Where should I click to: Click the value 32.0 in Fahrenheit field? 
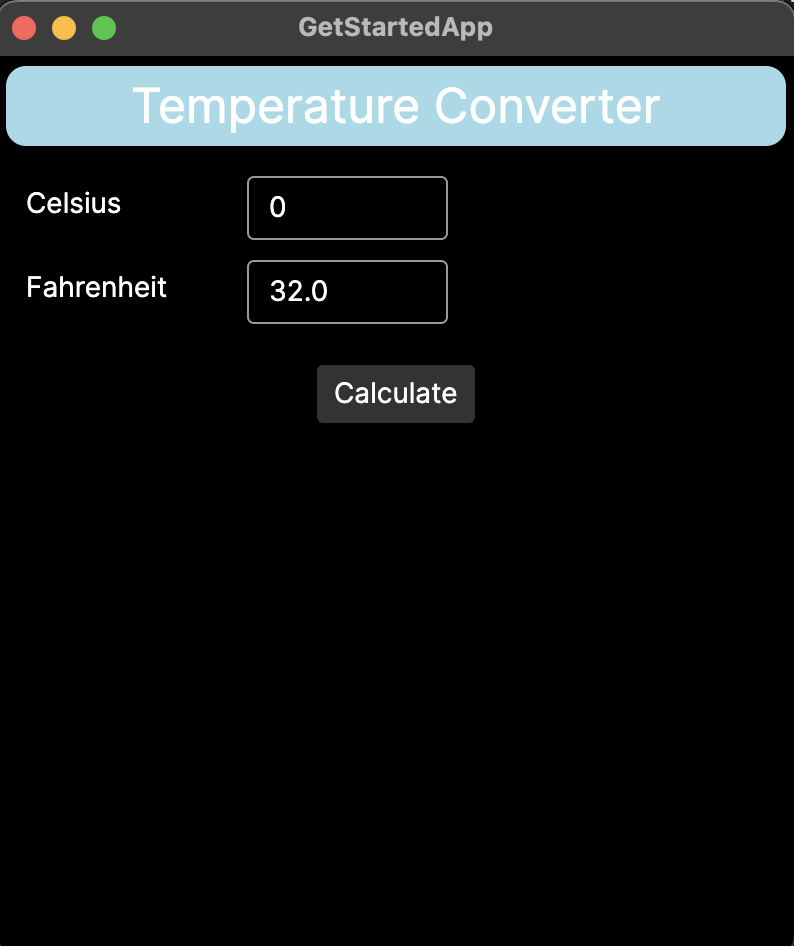pos(292,292)
